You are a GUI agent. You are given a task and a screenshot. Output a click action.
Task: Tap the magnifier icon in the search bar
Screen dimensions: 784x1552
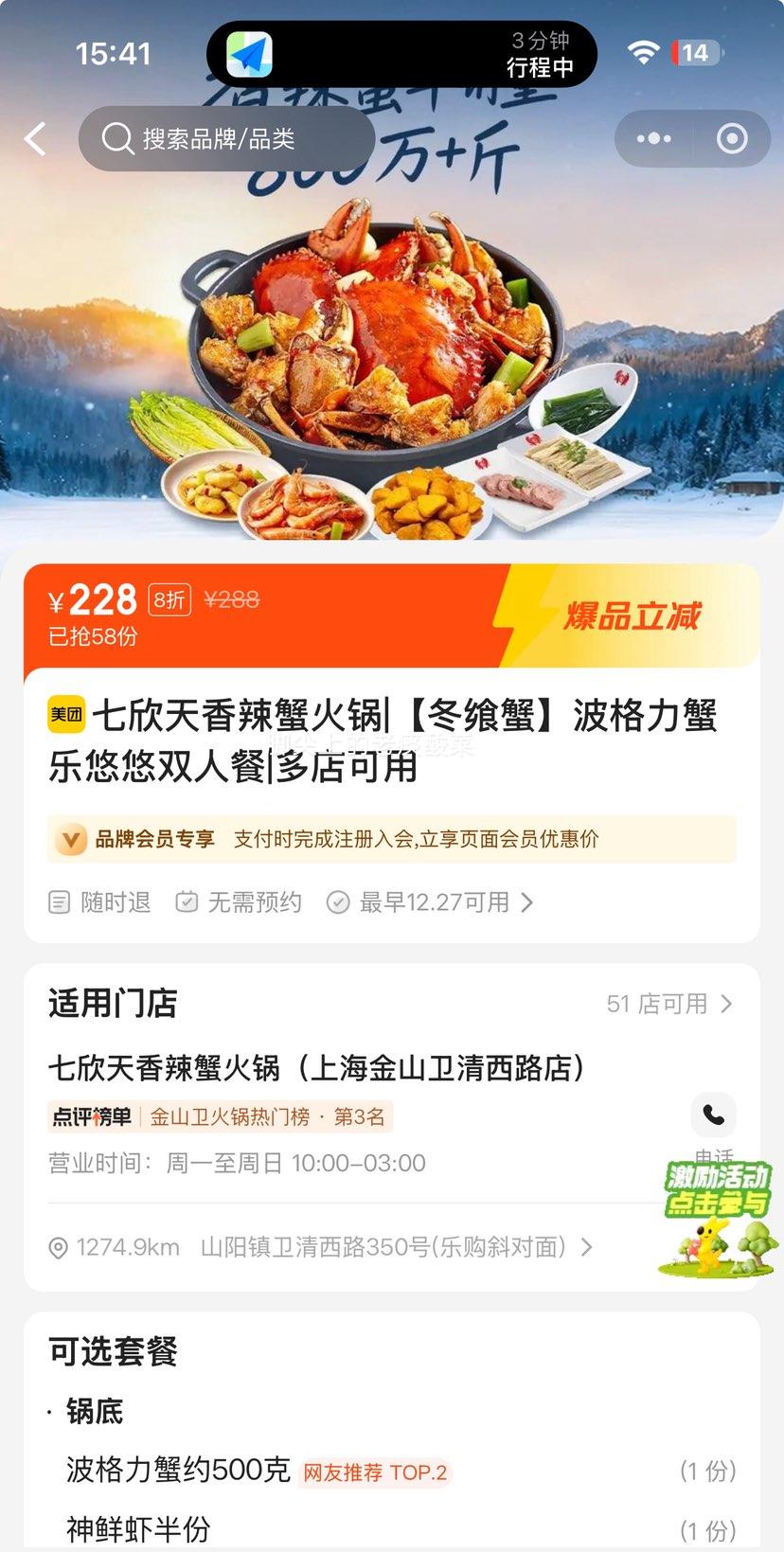tap(117, 138)
